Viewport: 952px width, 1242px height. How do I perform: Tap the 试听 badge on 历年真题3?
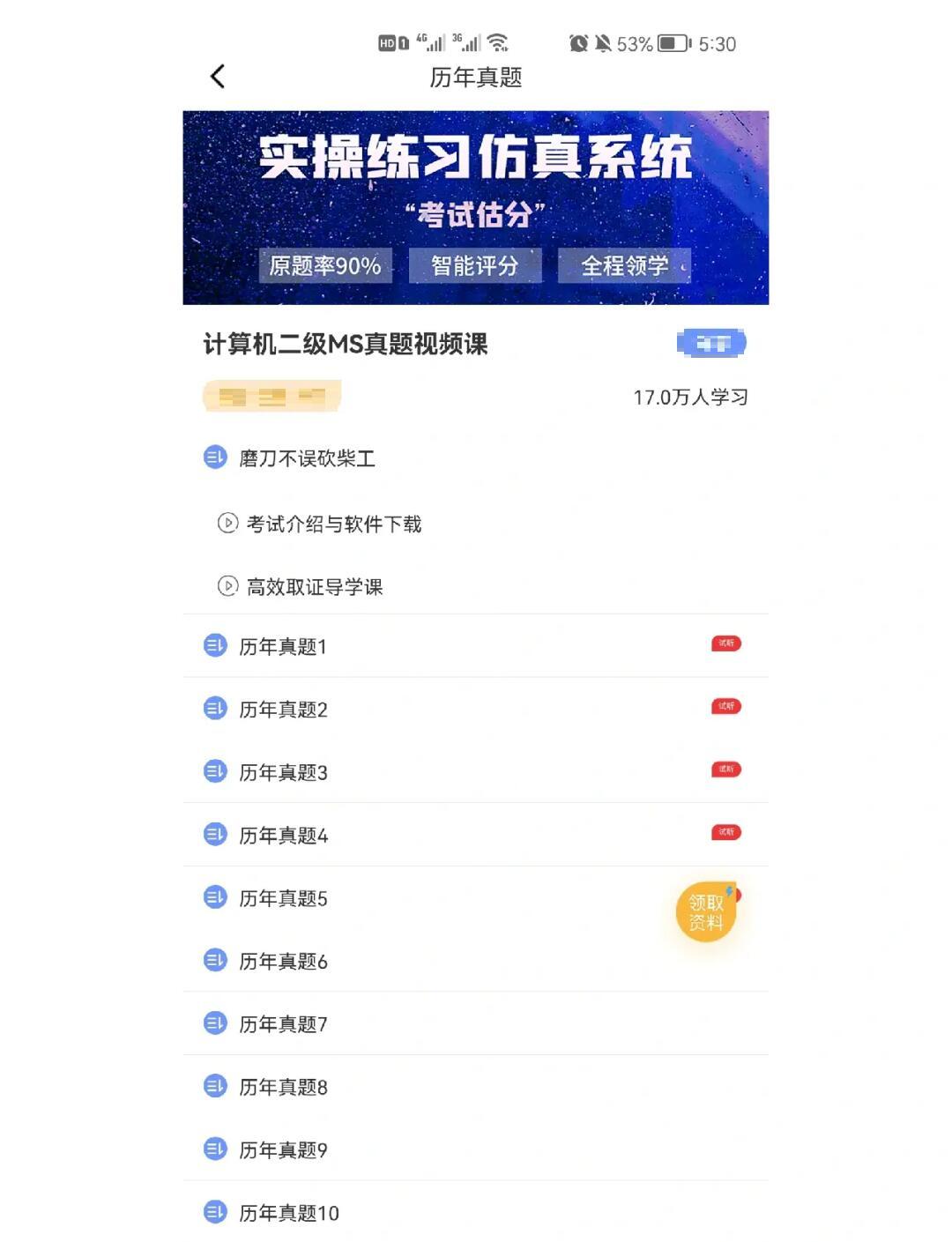click(x=725, y=768)
